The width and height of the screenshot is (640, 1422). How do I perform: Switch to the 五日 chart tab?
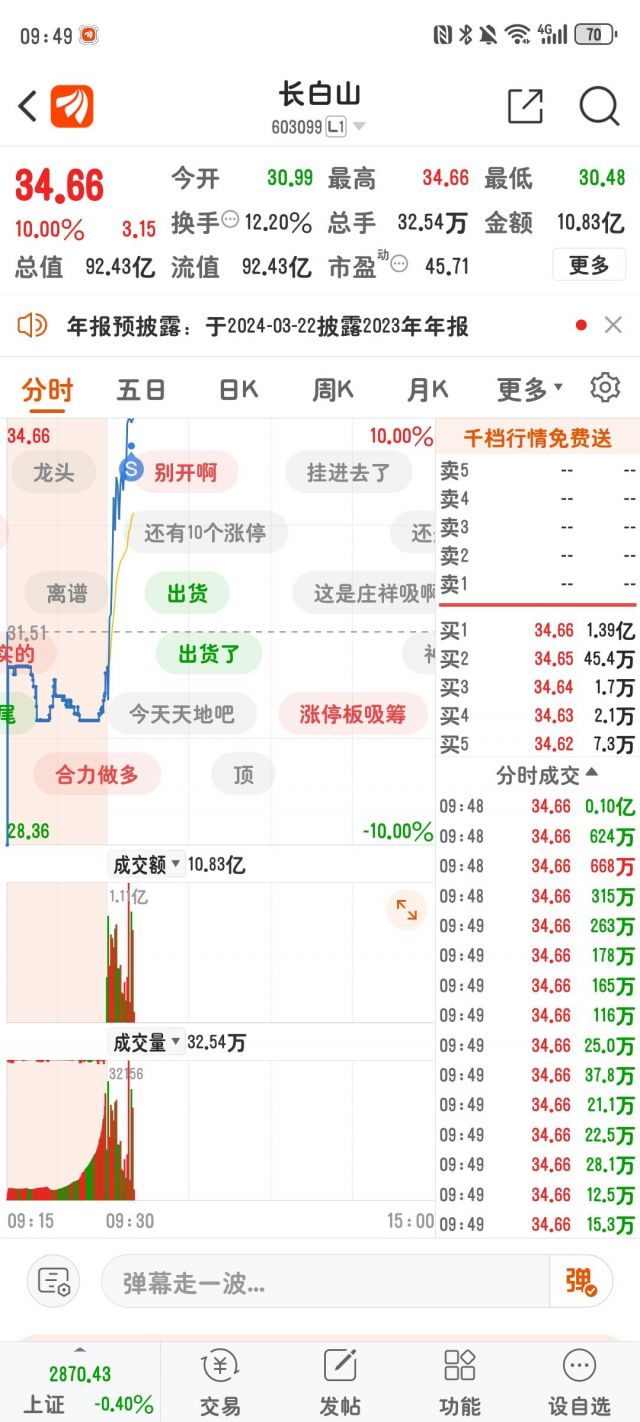click(x=141, y=389)
